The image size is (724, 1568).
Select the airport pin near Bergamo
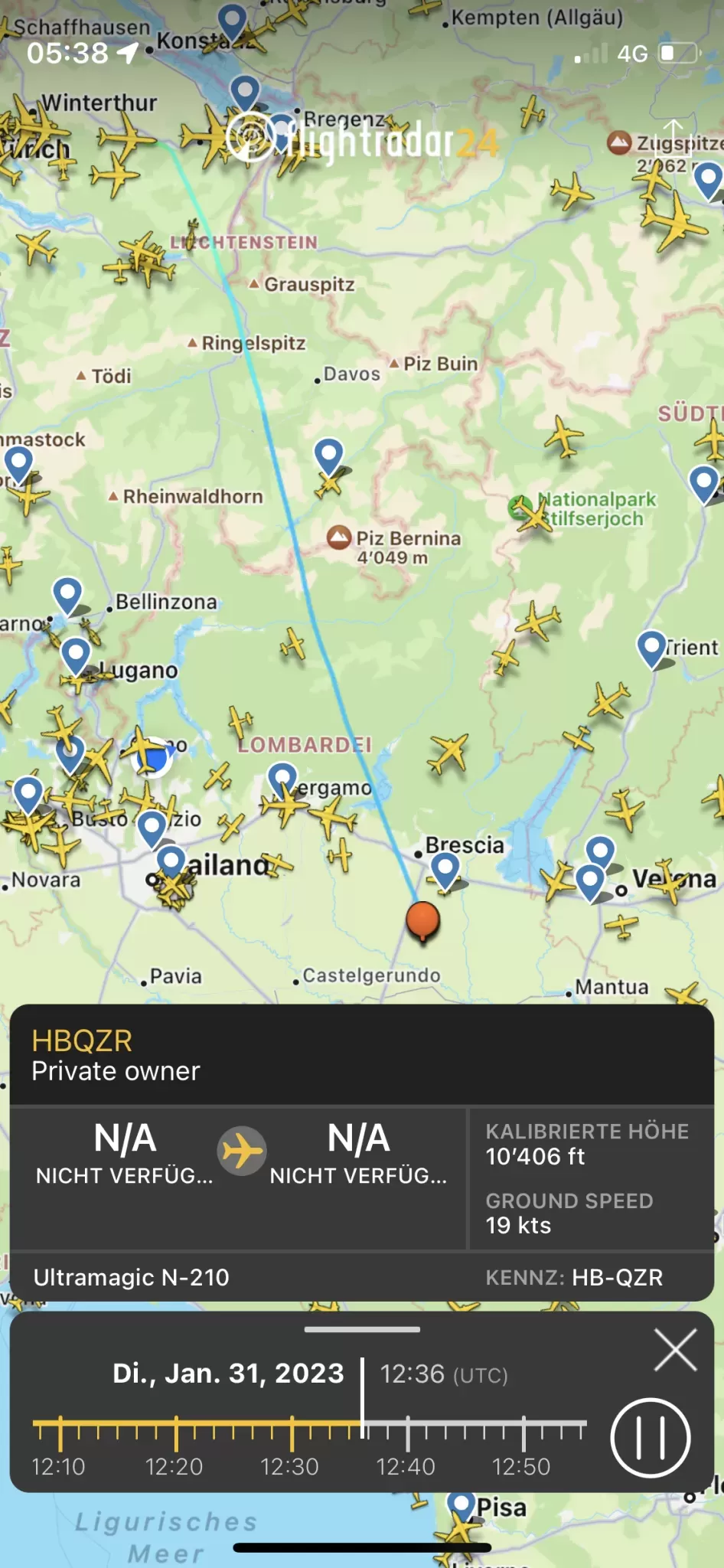pyautogui.click(x=282, y=779)
